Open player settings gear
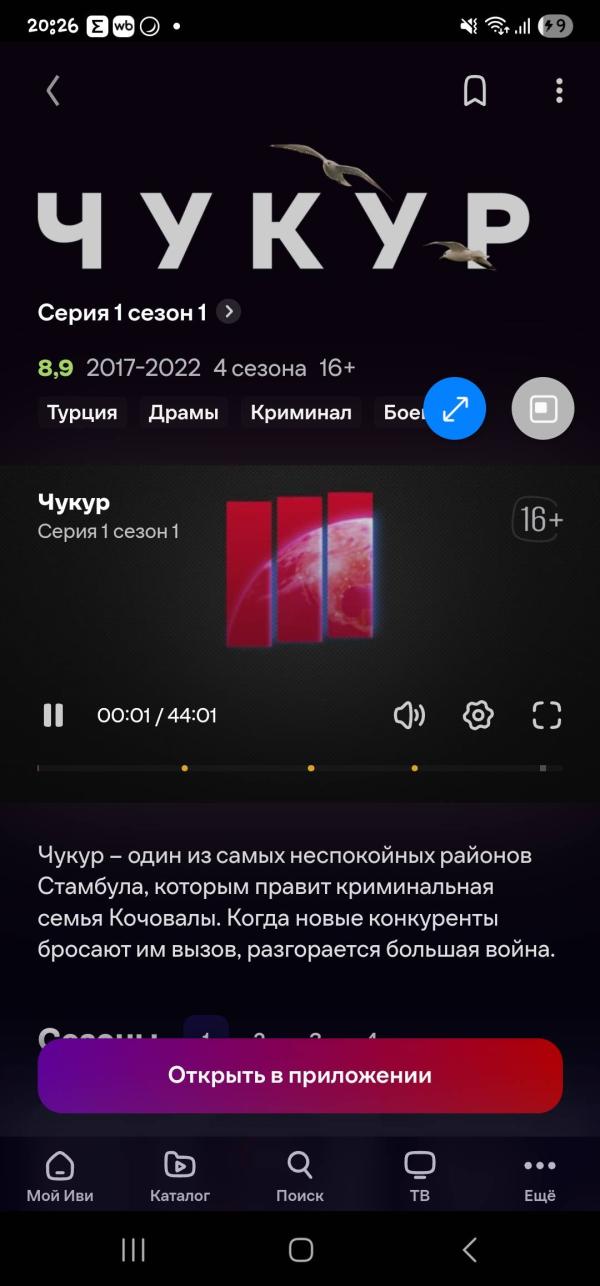Screen dimensions: 600x1286 [478, 715]
